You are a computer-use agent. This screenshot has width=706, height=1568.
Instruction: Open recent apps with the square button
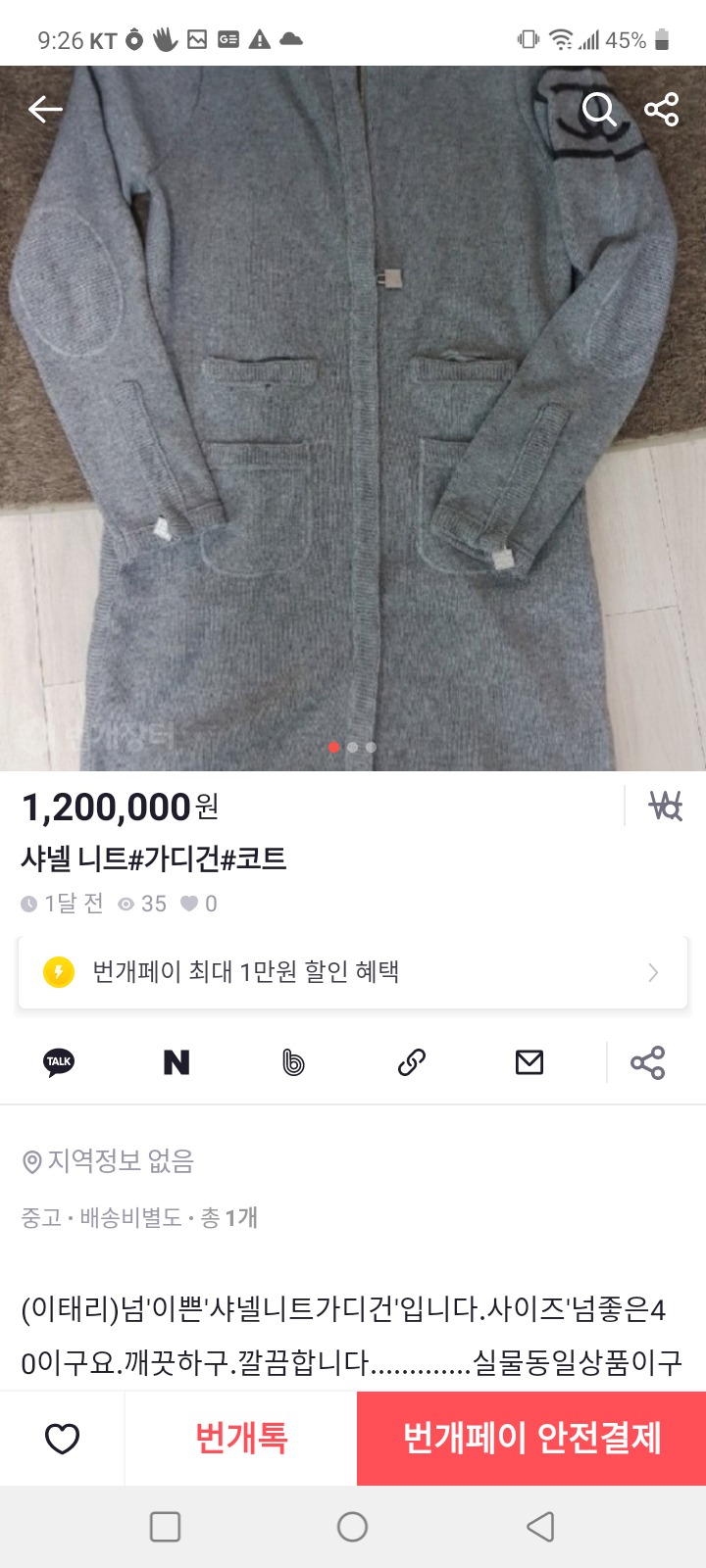(x=167, y=1526)
